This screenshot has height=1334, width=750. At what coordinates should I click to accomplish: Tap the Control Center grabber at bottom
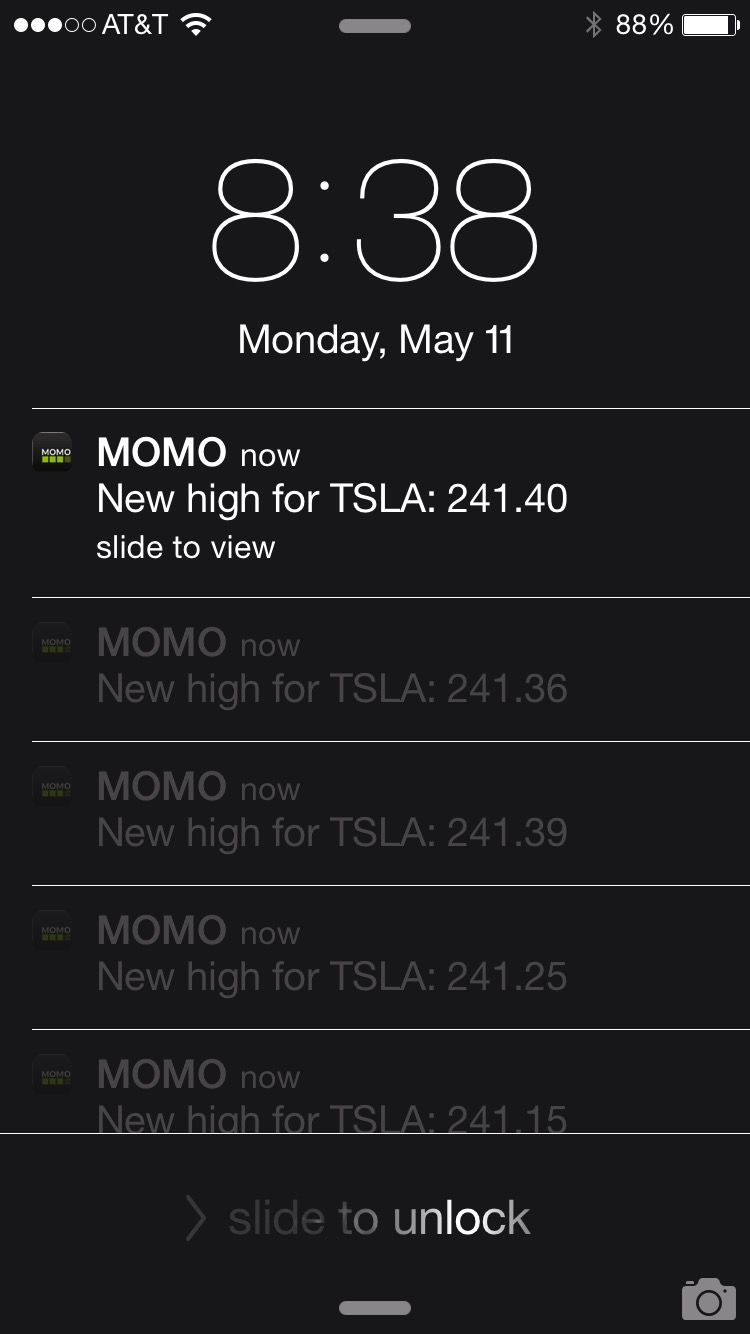pos(374,1307)
